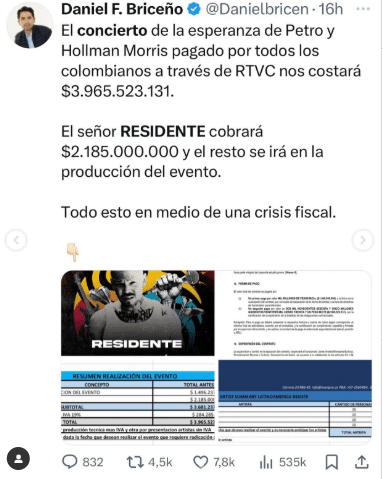Screen dimensions: 383x479
Task: Open the RESIDENTE poster image
Action: (x=138, y=313)
